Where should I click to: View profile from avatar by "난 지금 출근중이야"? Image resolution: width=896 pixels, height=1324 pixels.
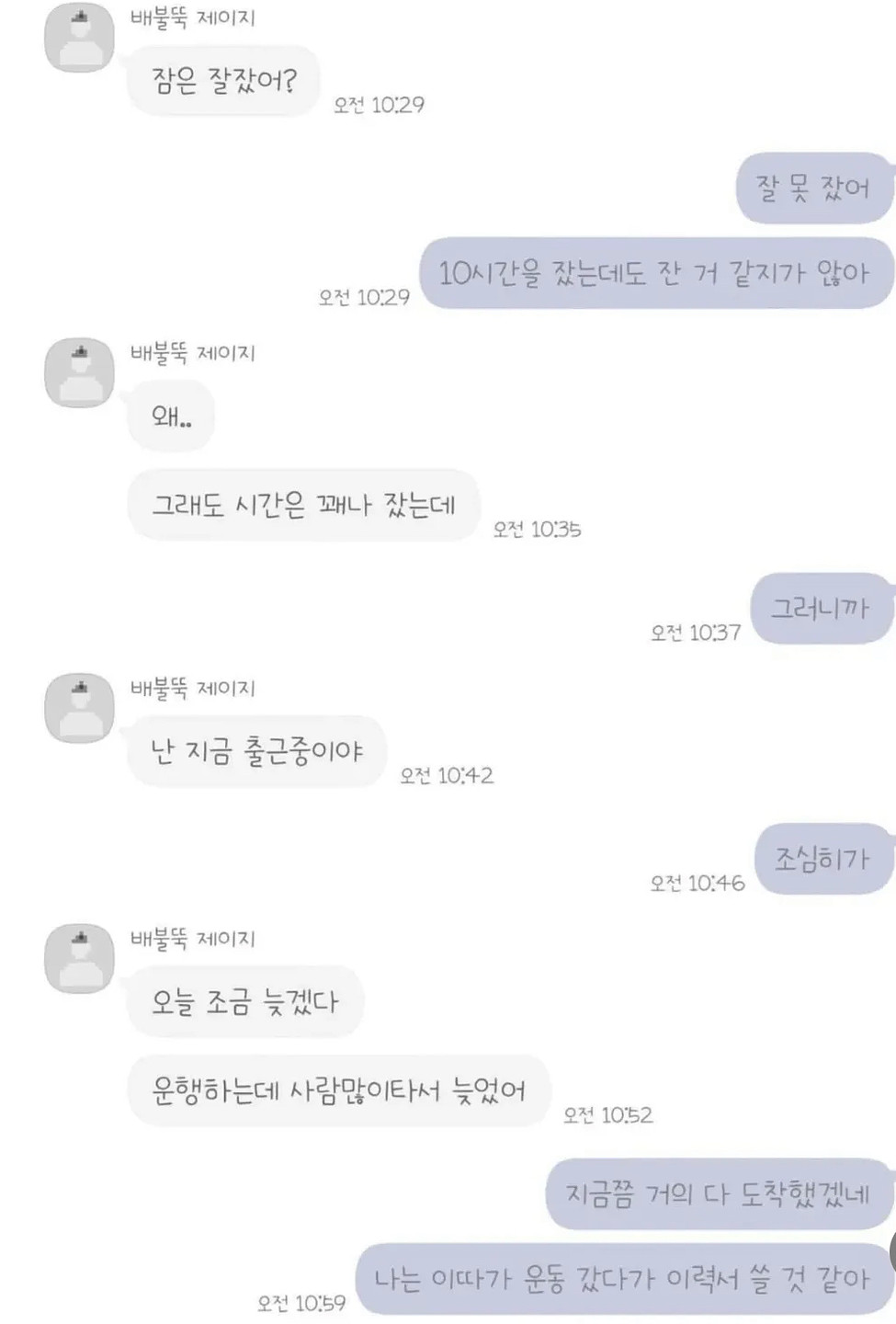pos(80,707)
